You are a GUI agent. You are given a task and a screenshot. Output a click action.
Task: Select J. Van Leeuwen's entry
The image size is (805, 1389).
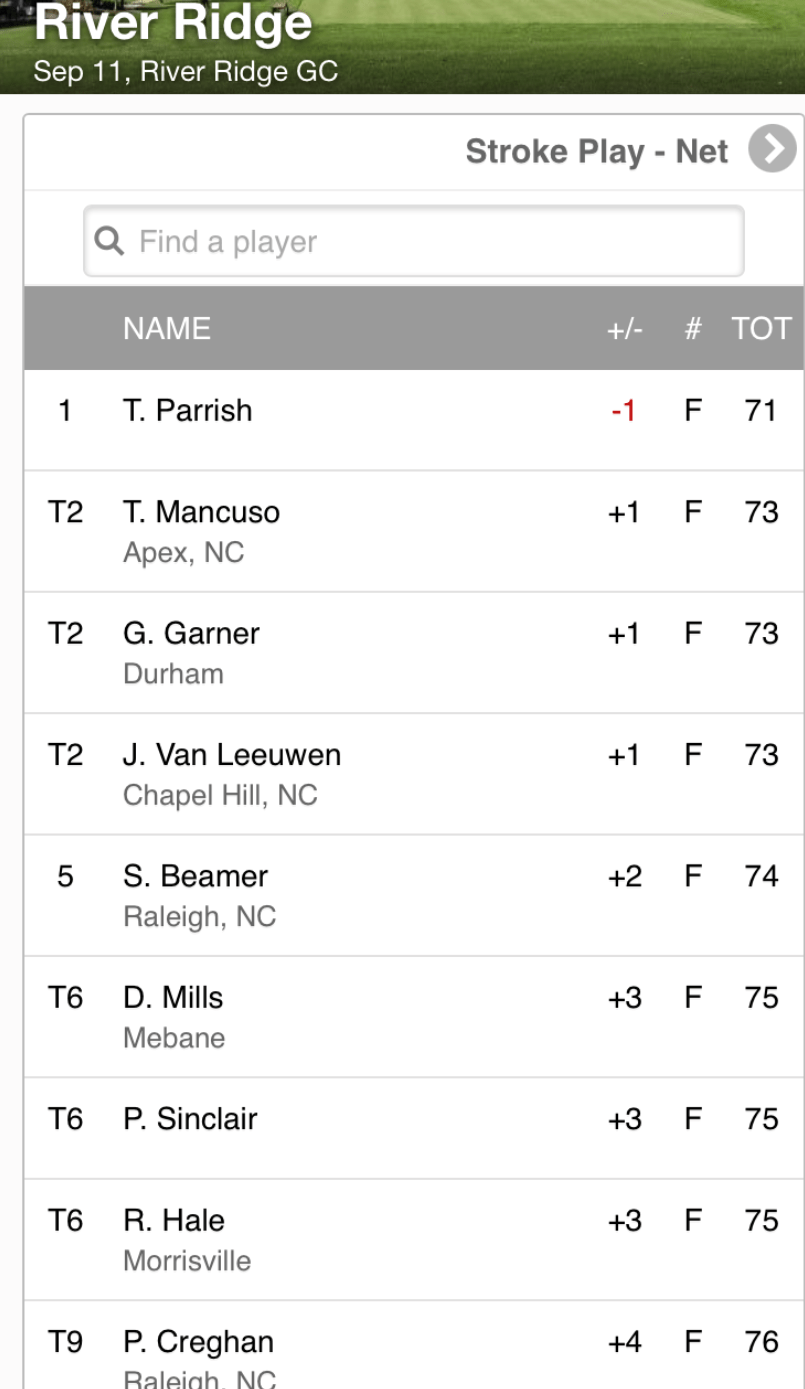(412, 773)
